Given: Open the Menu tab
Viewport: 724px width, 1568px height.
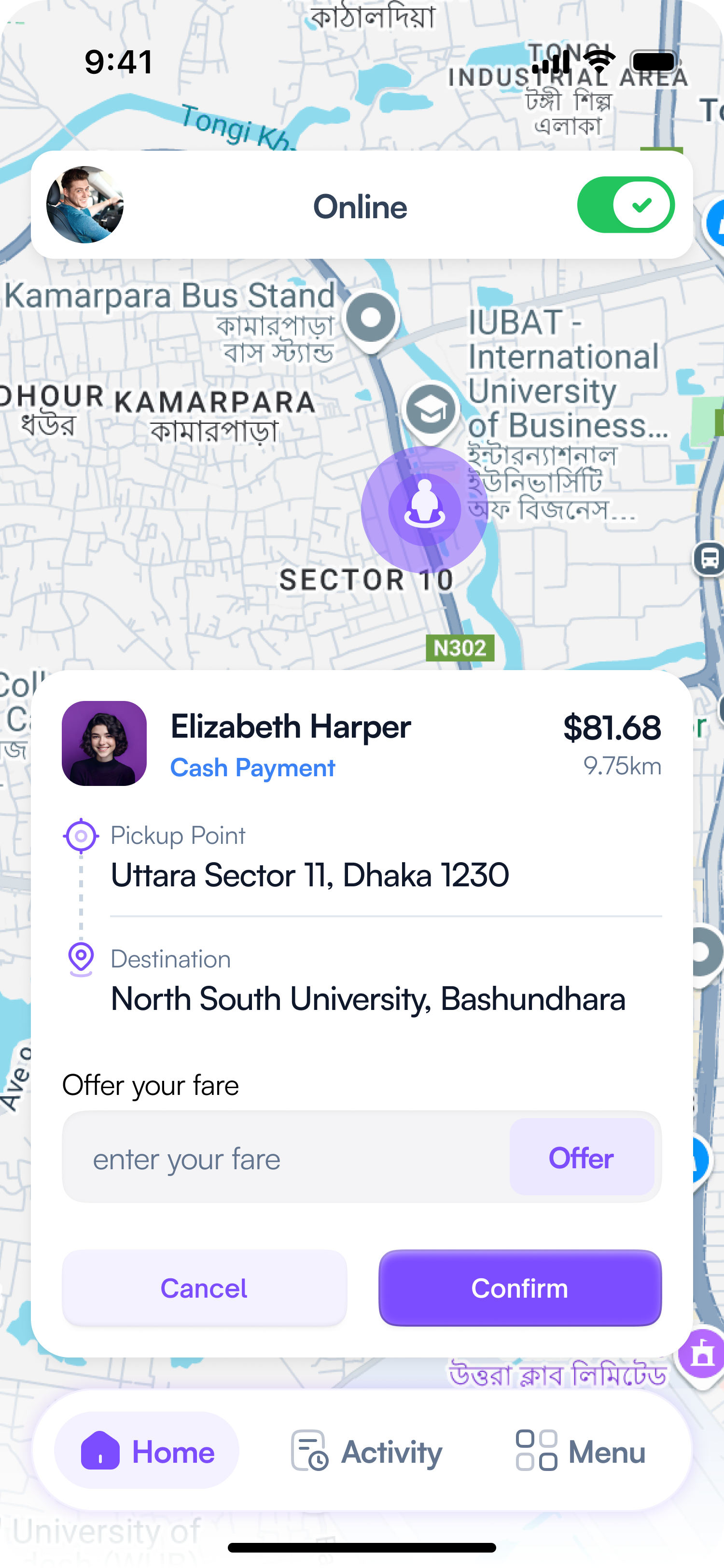Looking at the screenshot, I should 581,1452.
